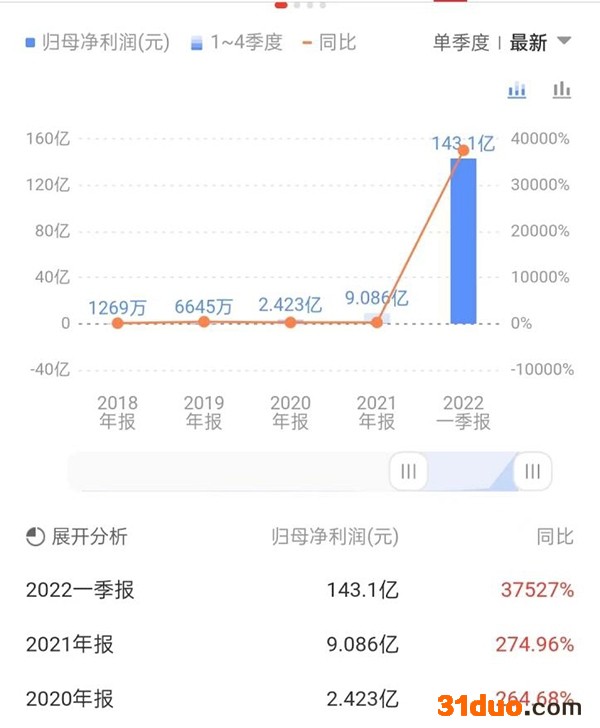
Task: Switch to the 单季度 view
Action: coord(461,42)
